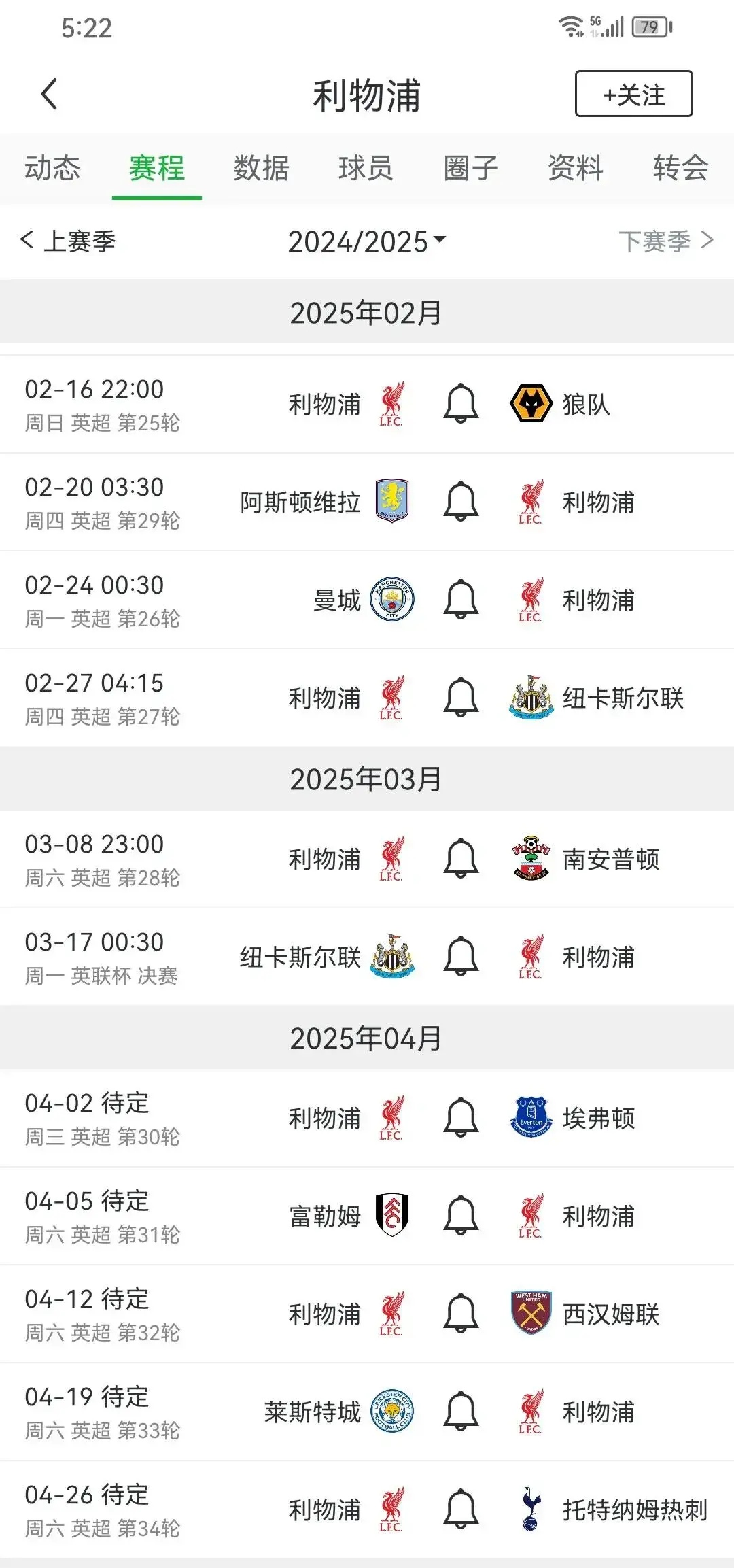Screen dimensions: 734x1568
Task: Turn on the bell for 富勒姆 vs 利物浦
Action: 461,1216
